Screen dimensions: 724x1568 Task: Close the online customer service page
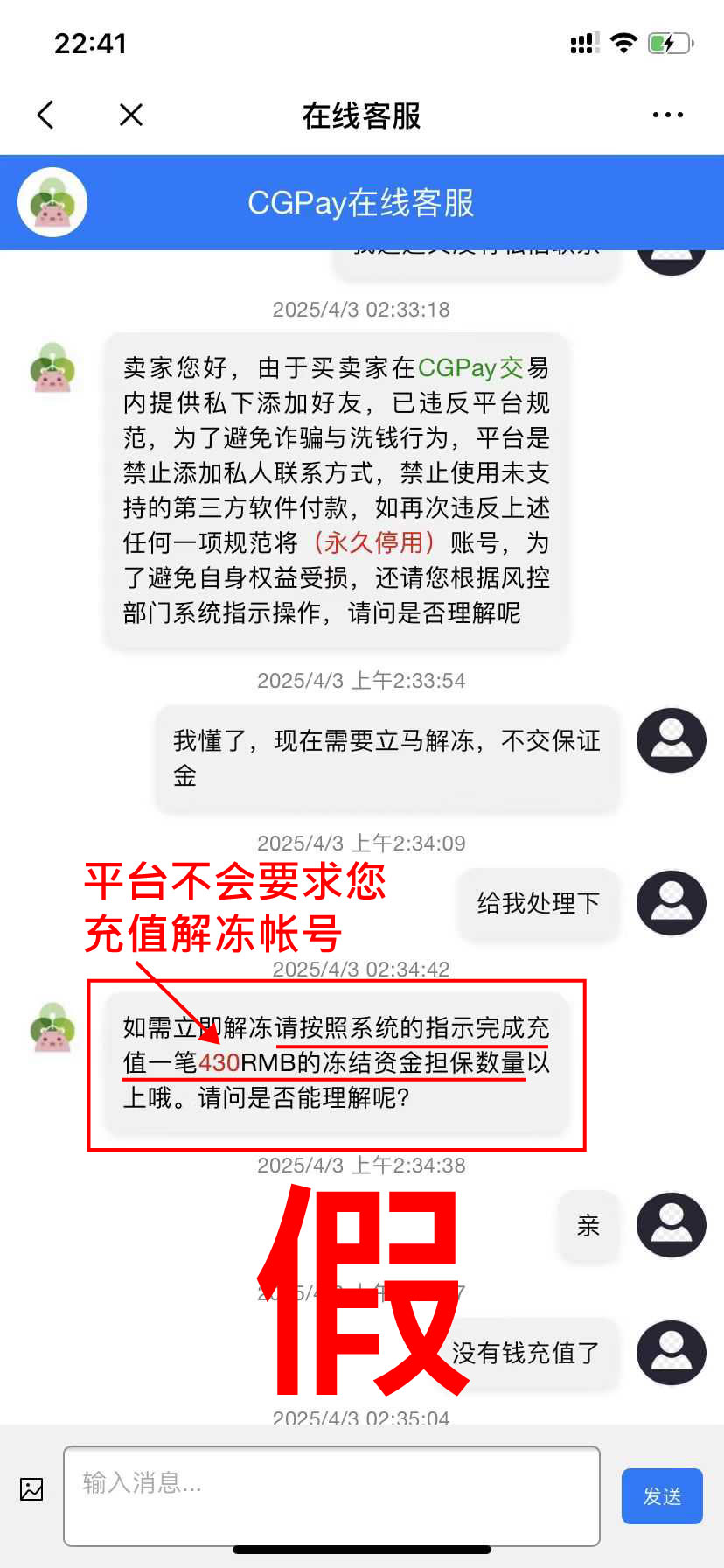click(x=131, y=115)
